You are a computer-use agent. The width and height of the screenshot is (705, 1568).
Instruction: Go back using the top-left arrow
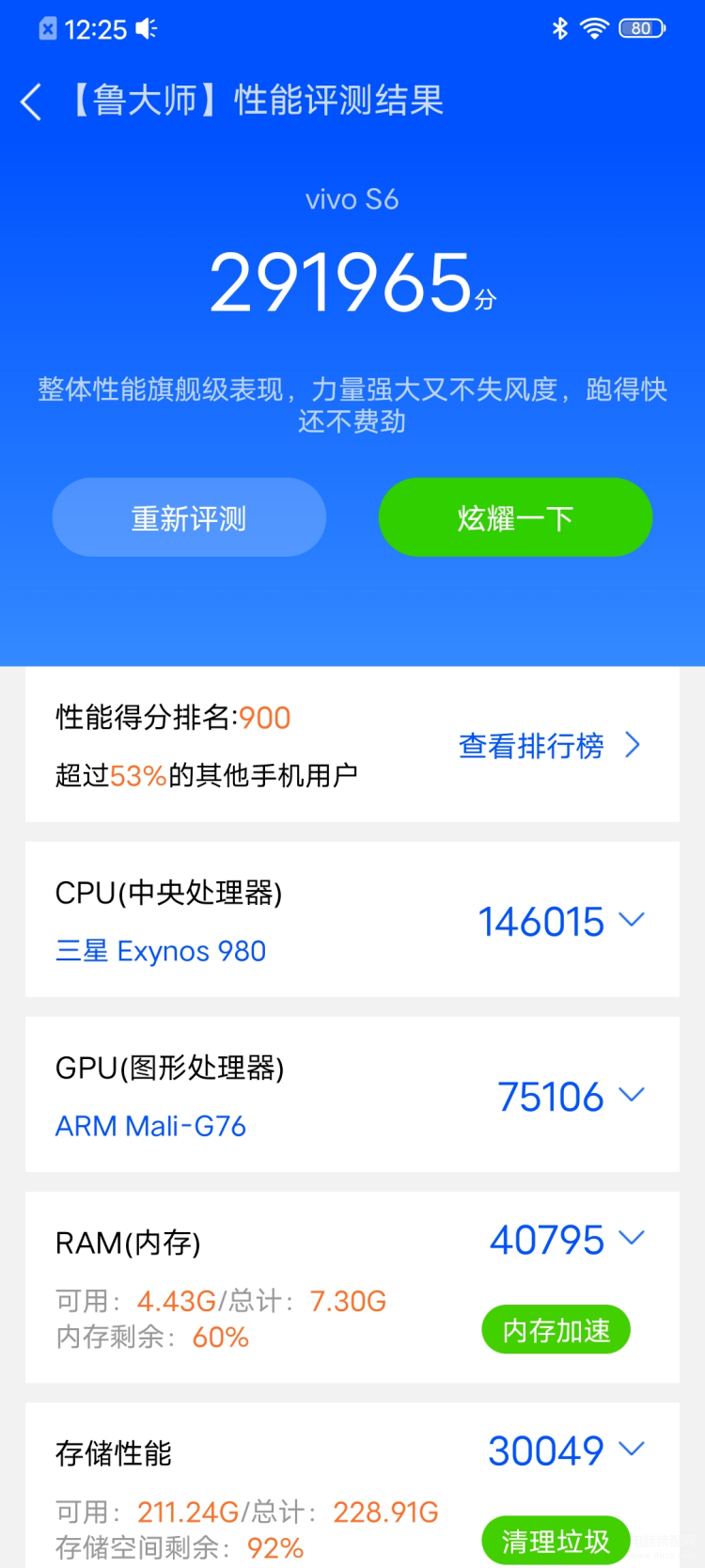click(x=31, y=102)
